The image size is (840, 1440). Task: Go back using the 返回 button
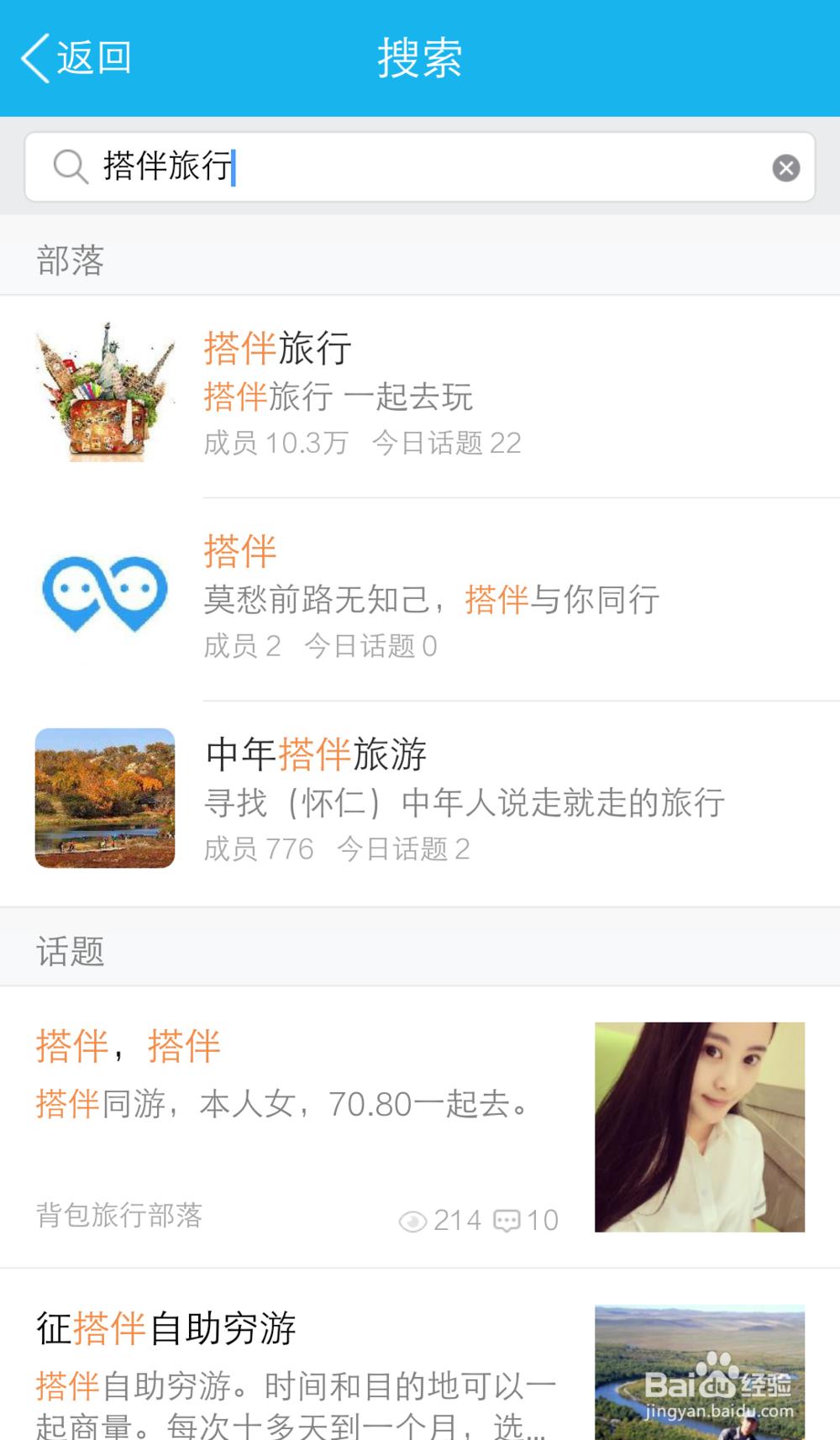click(x=76, y=58)
